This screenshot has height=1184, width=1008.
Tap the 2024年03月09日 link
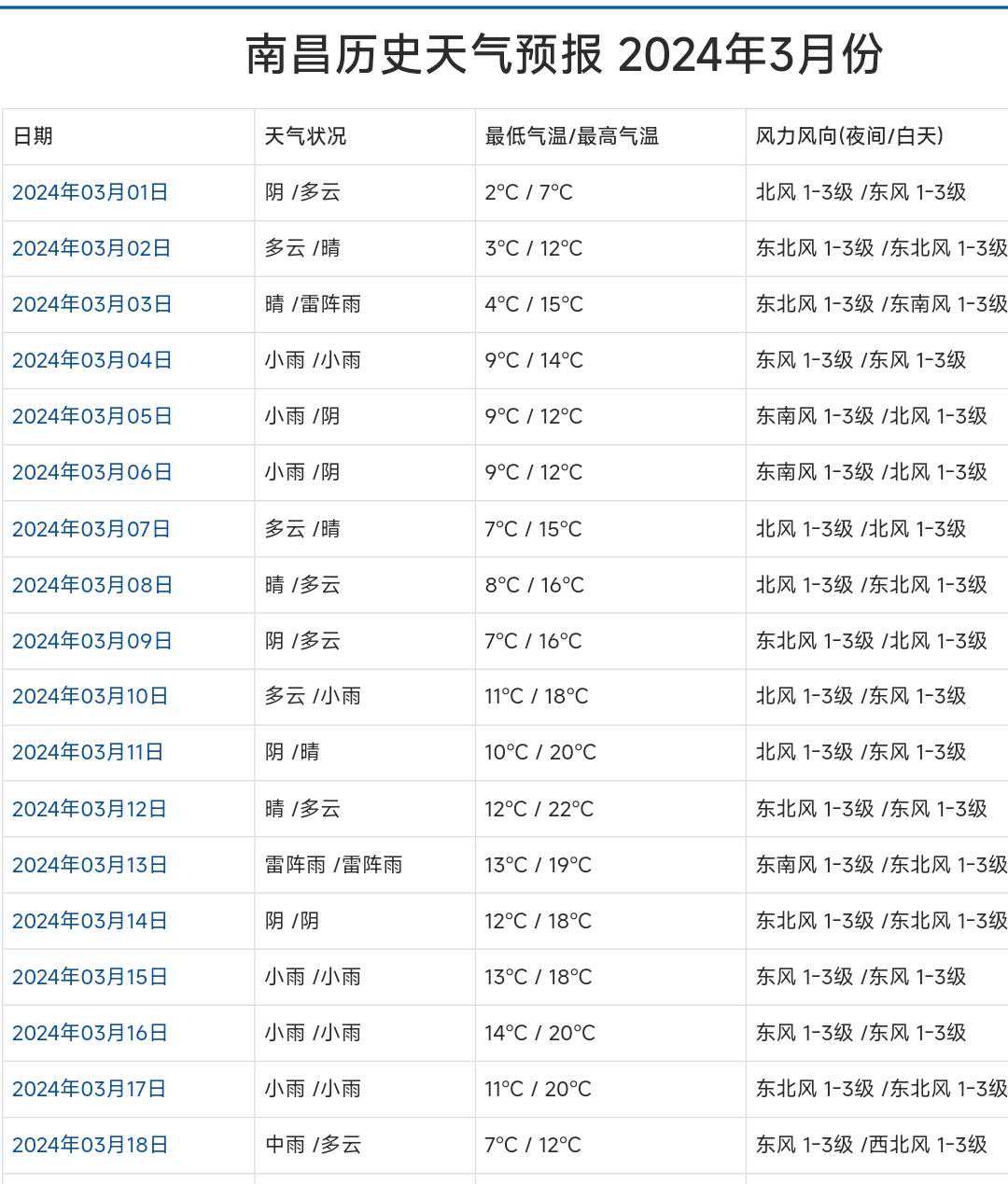pos(91,641)
